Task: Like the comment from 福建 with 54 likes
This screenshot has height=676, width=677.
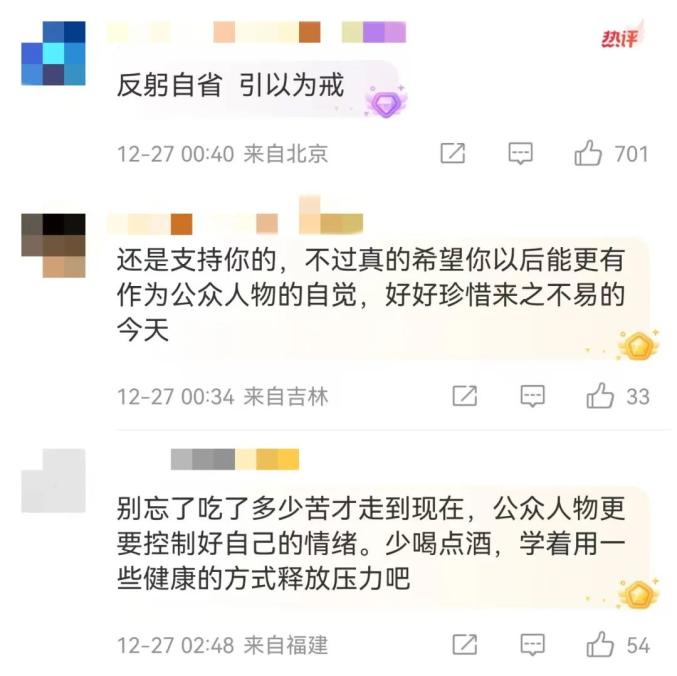Action: click(x=600, y=644)
